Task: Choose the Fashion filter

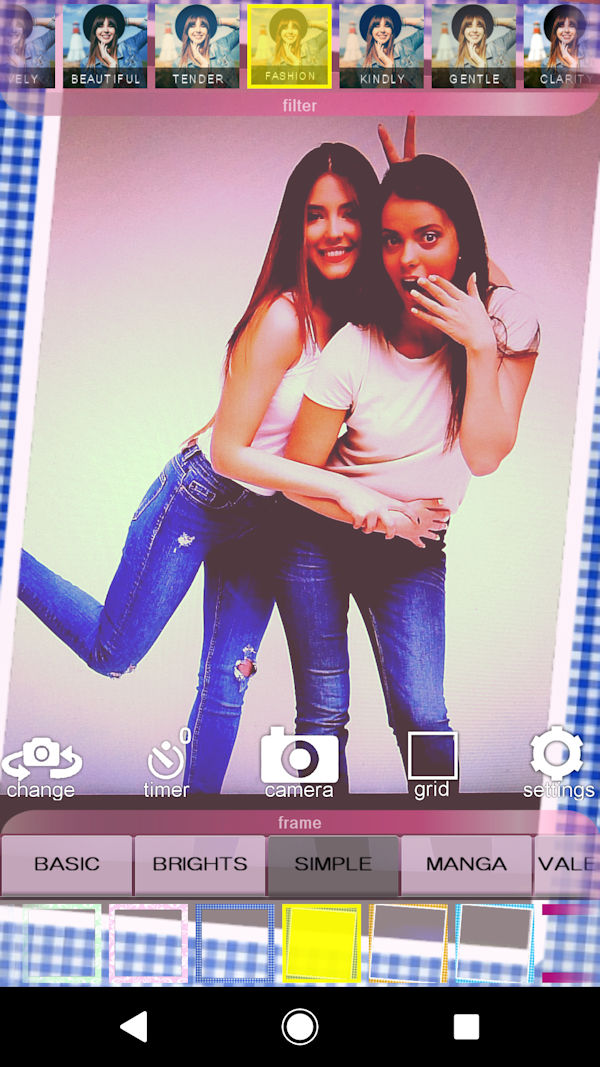Action: pyautogui.click(x=289, y=46)
